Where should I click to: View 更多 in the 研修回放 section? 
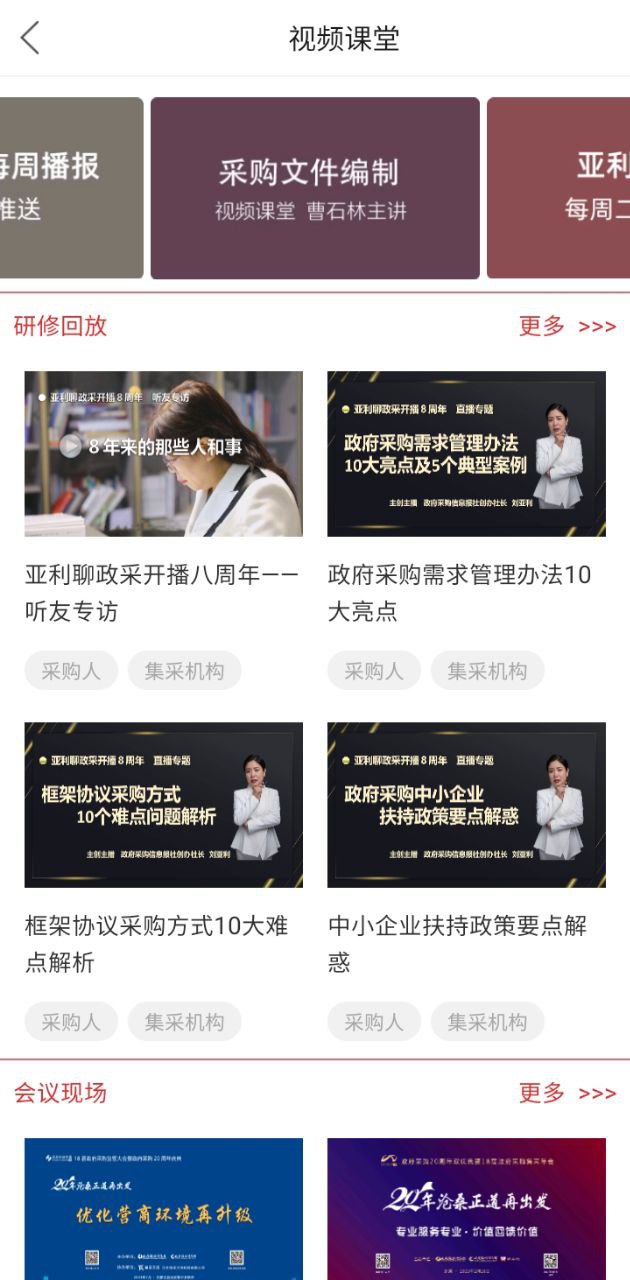567,326
